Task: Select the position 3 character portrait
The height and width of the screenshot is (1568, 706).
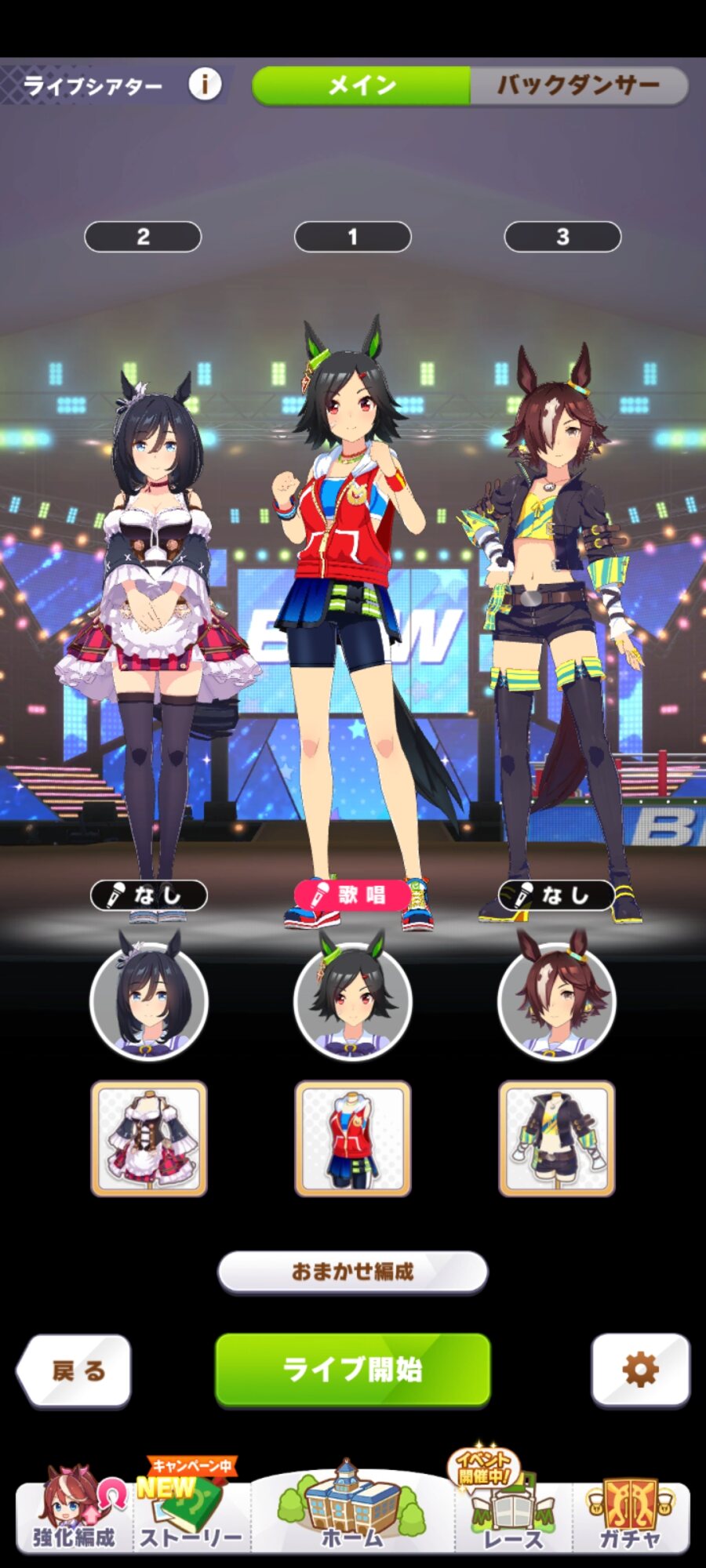Action: (x=557, y=1000)
